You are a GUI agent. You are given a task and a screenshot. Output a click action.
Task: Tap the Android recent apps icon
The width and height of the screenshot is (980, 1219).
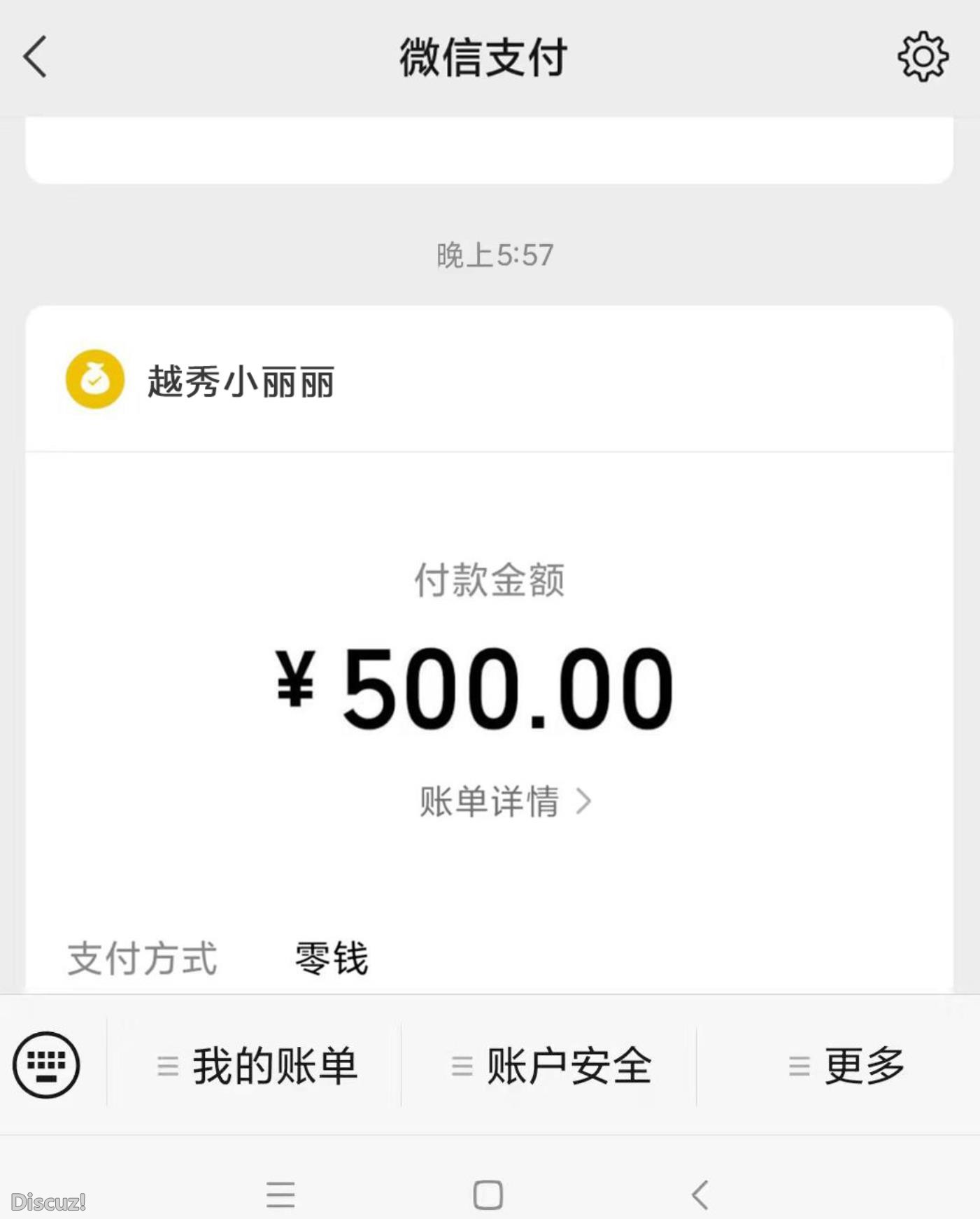coord(280,1192)
